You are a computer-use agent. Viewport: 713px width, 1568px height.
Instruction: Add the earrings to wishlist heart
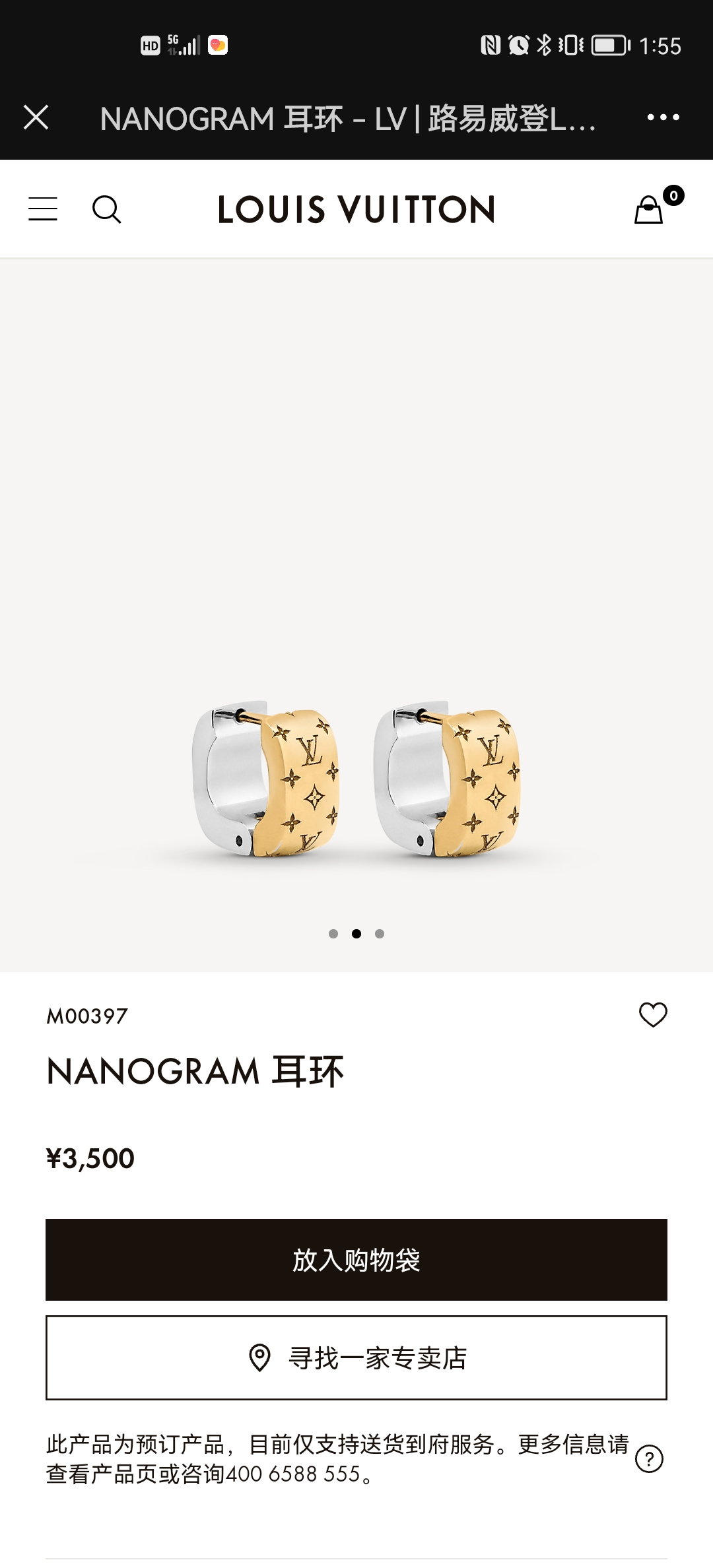coord(653,1015)
